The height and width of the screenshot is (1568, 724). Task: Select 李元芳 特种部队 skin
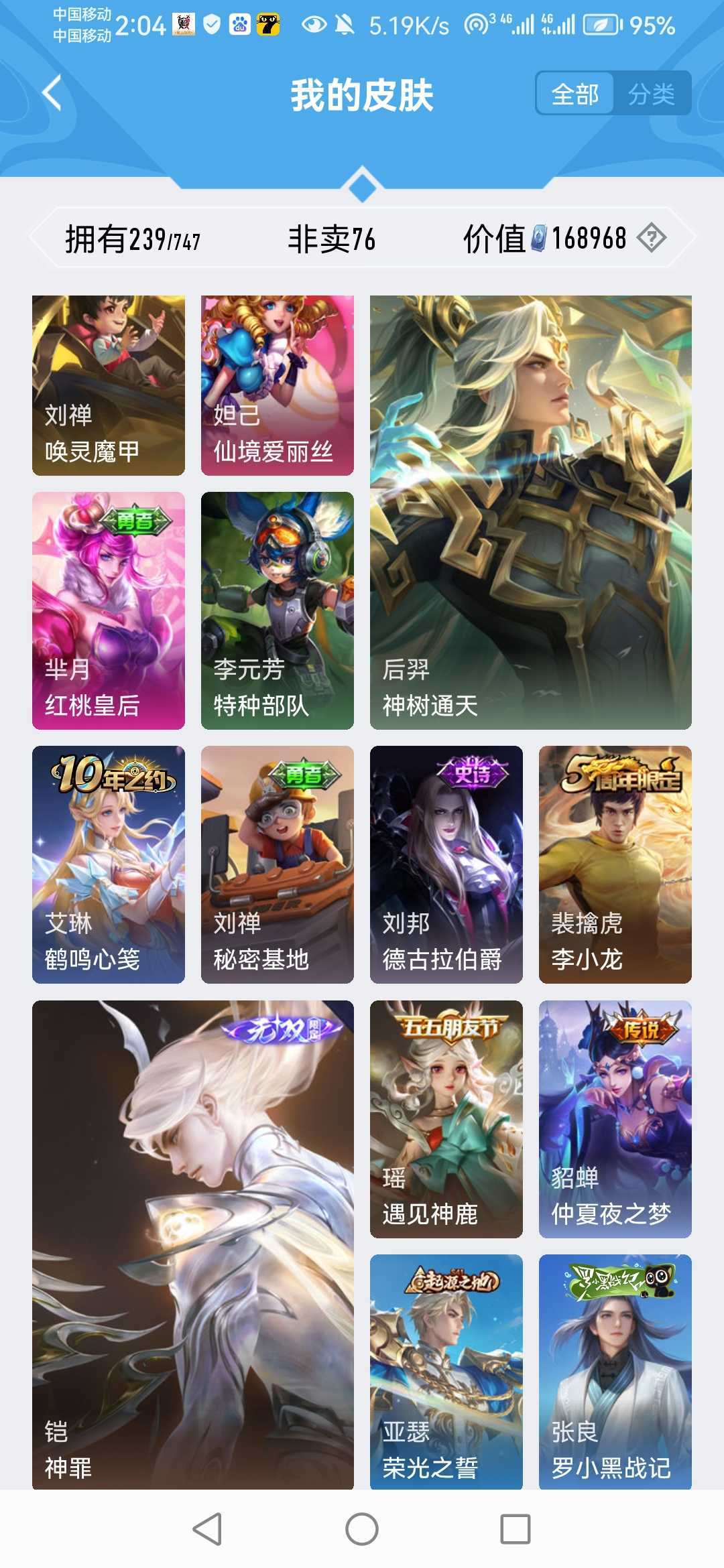point(278,610)
